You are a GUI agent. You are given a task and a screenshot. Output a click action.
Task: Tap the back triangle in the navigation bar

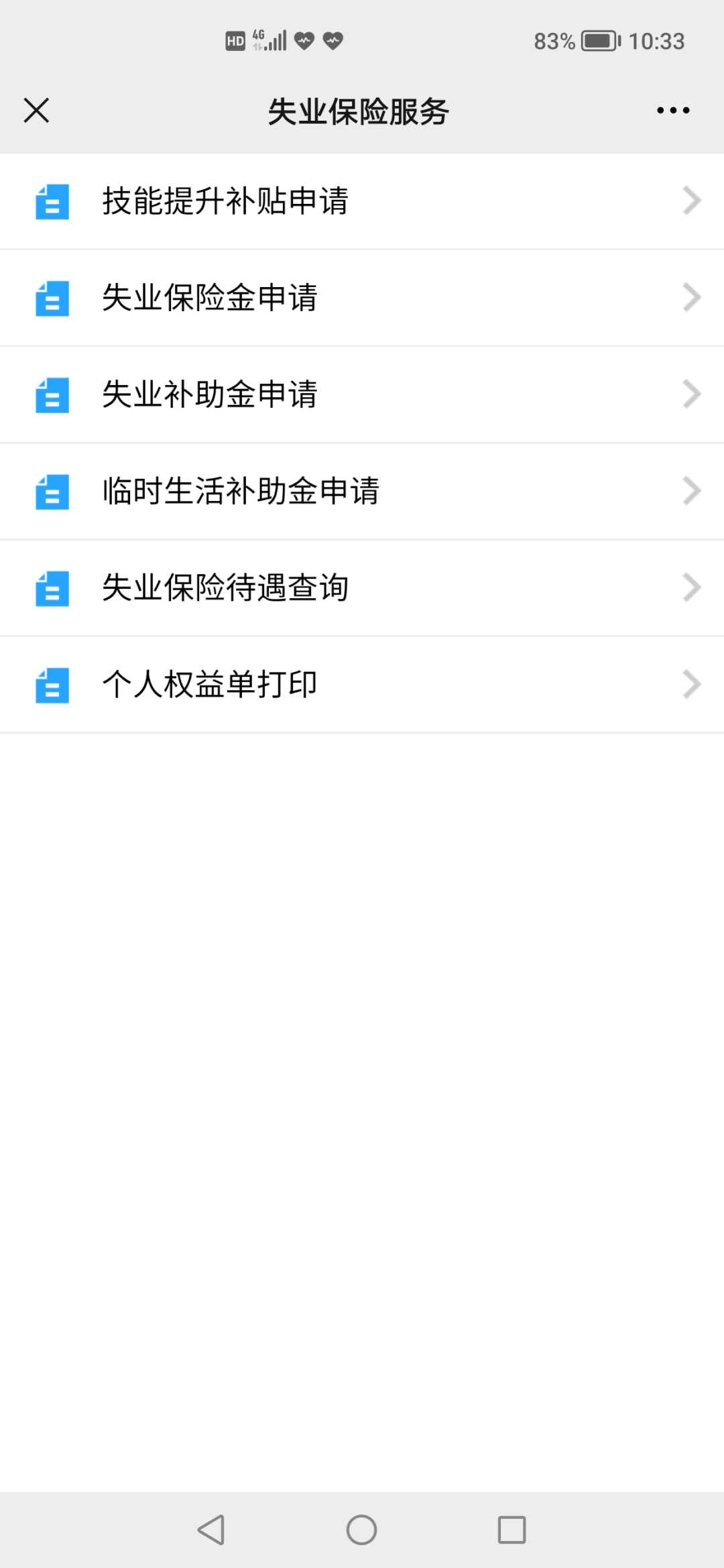211,1531
